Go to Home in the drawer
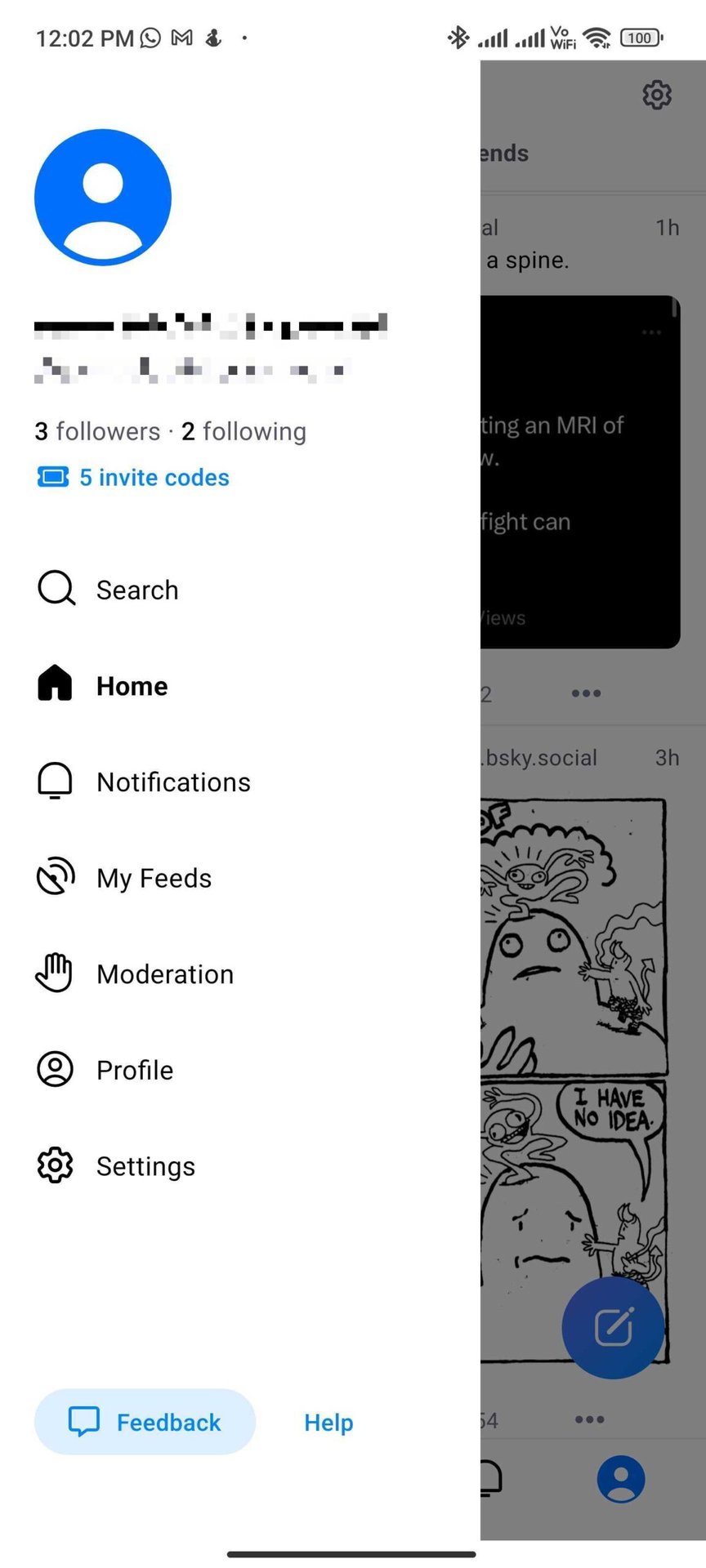This screenshot has width=706, height=1568. [x=132, y=686]
